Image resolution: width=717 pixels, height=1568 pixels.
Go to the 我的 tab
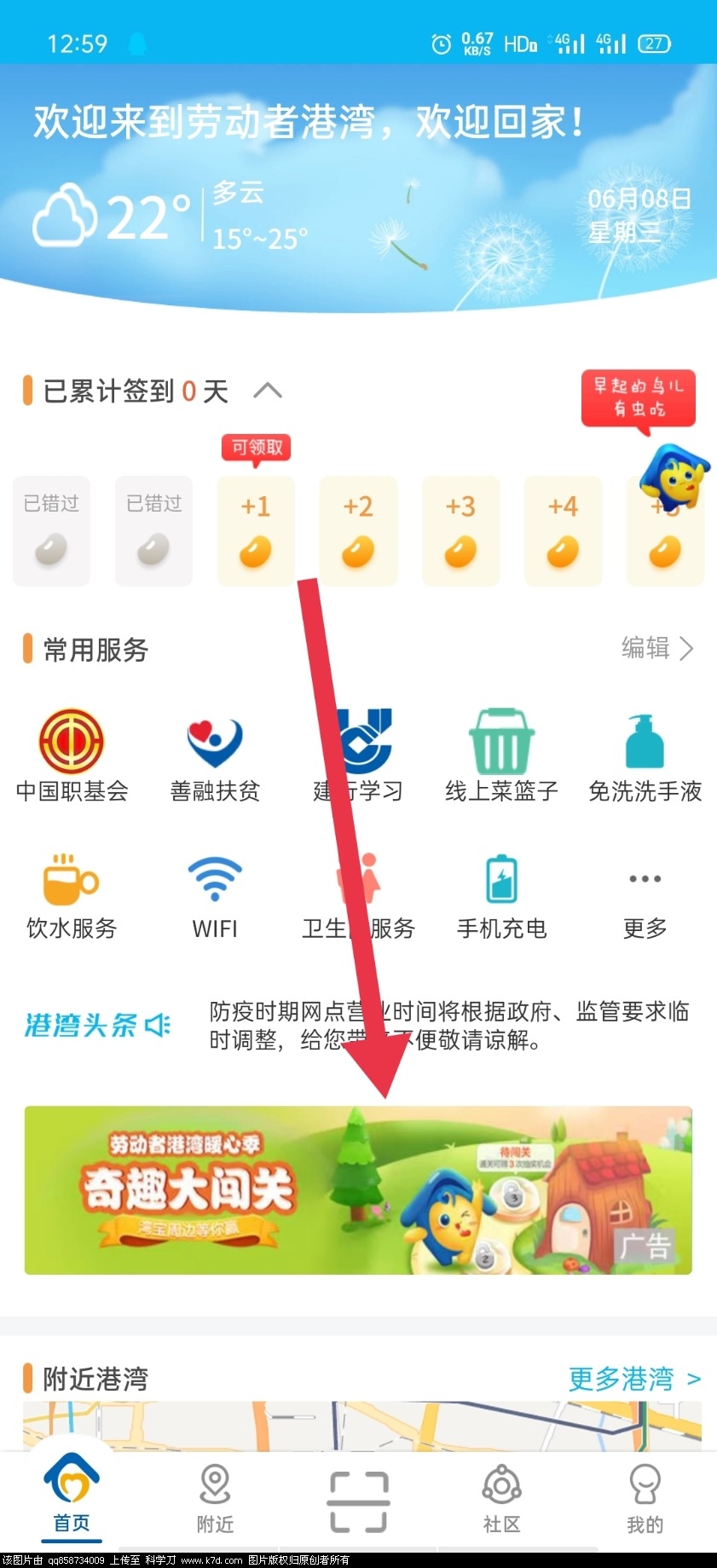(x=645, y=1498)
